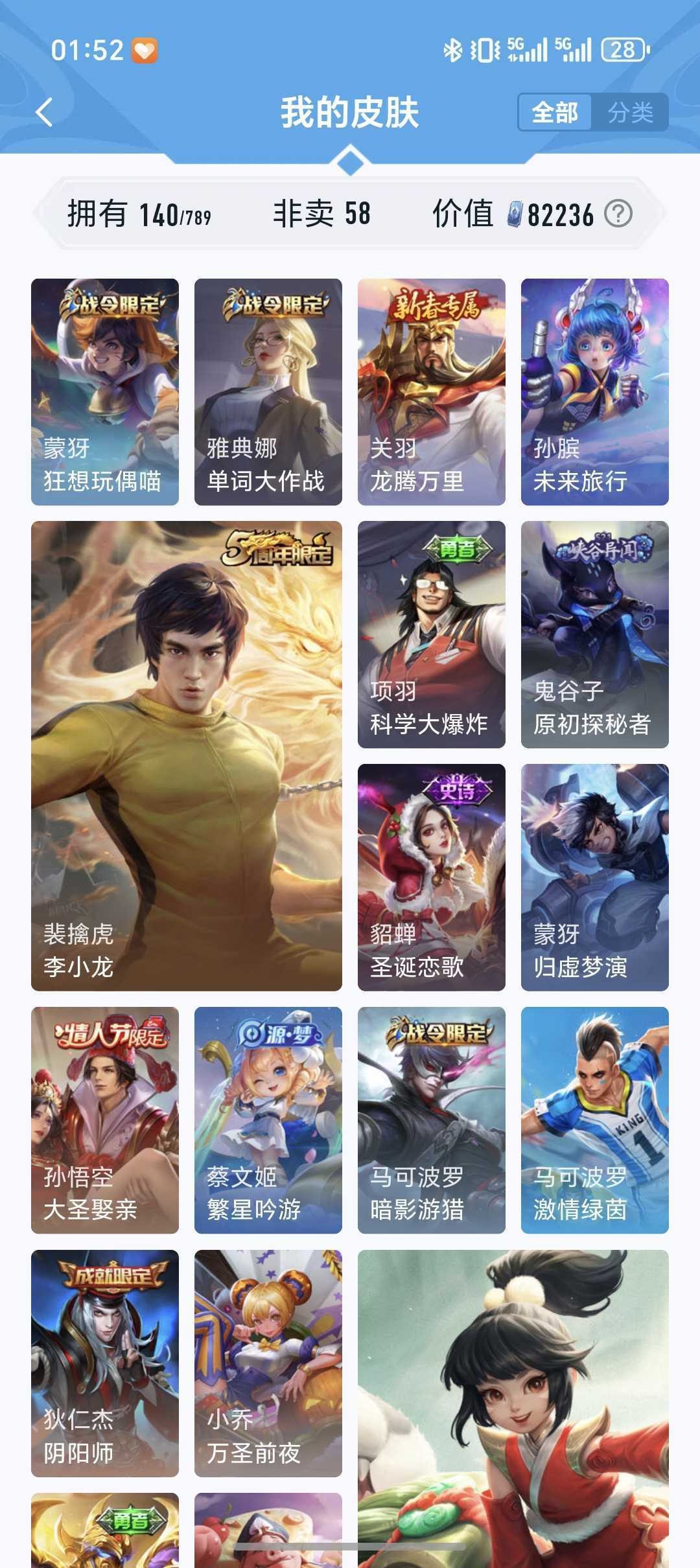Open the 价值 help question mark
This screenshot has width=700, height=1568.
click(x=618, y=214)
